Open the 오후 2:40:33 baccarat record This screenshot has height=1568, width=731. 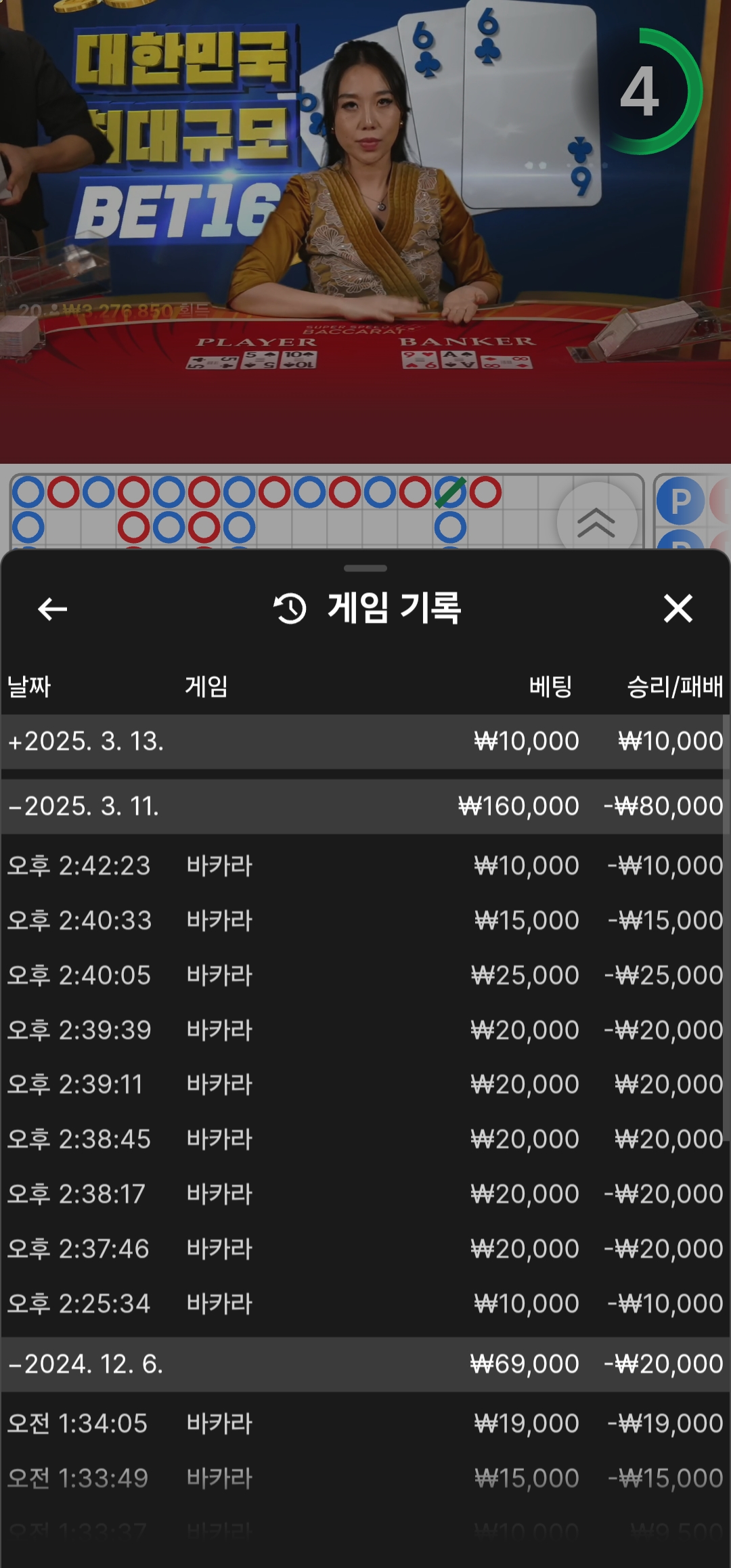pyautogui.click(x=364, y=921)
